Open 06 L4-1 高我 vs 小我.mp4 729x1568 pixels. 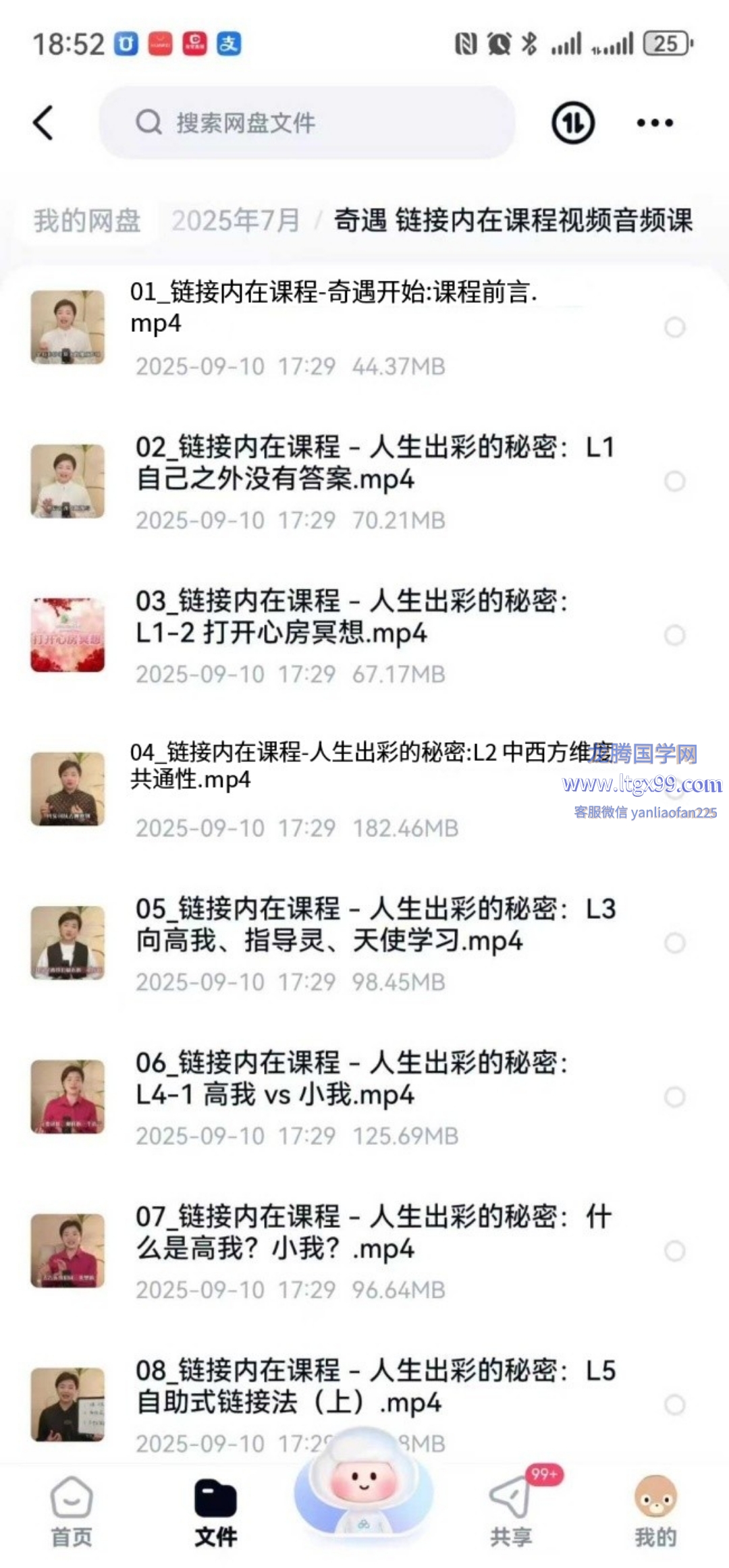(351, 1078)
